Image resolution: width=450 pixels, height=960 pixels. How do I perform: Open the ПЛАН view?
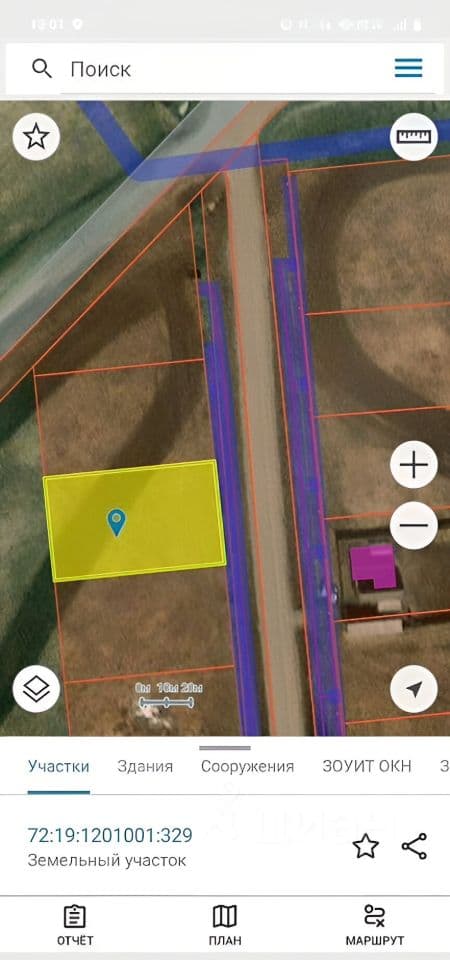pyautogui.click(x=225, y=924)
